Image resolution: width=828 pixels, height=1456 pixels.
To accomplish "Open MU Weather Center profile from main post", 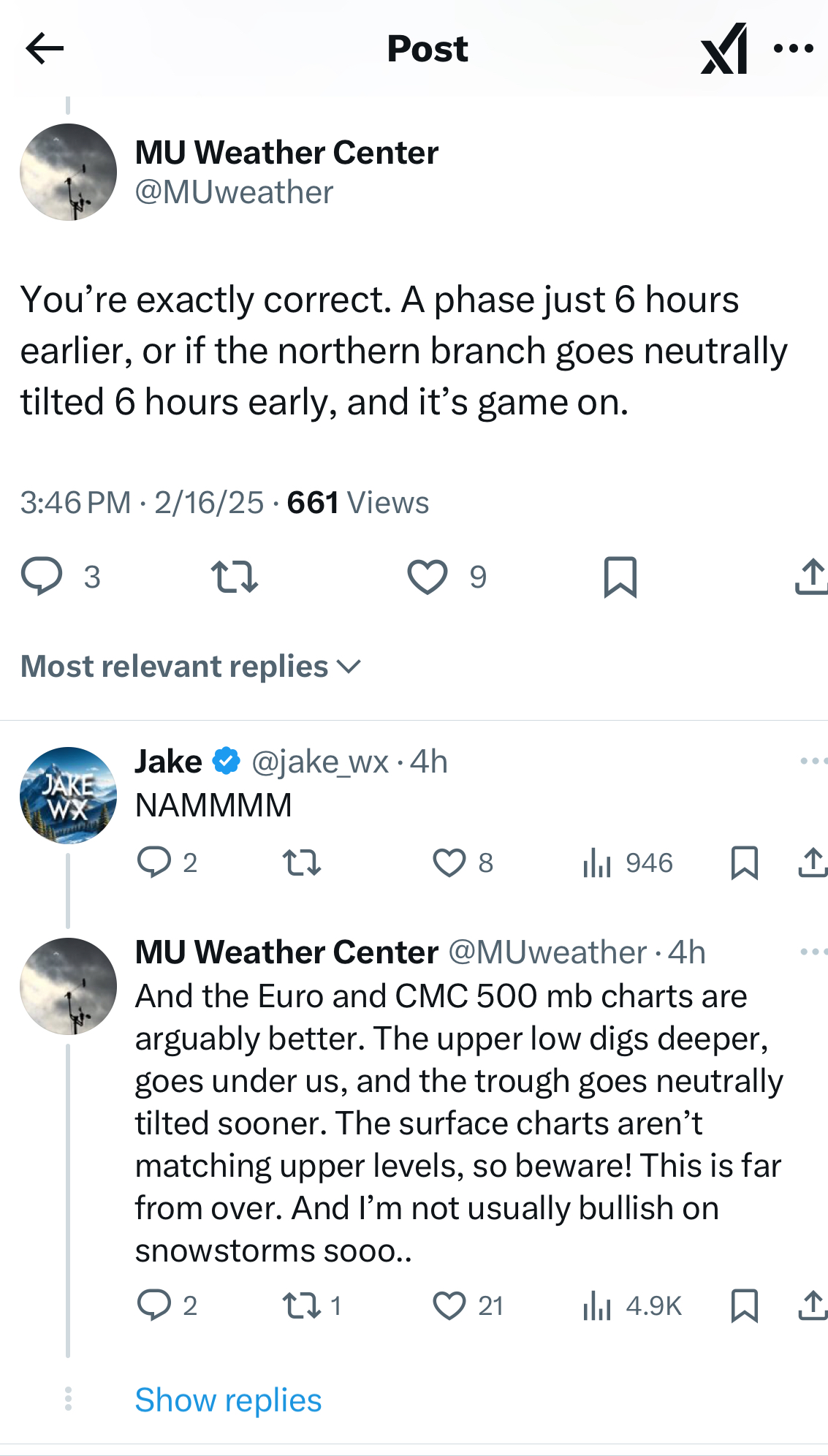I will click(68, 172).
